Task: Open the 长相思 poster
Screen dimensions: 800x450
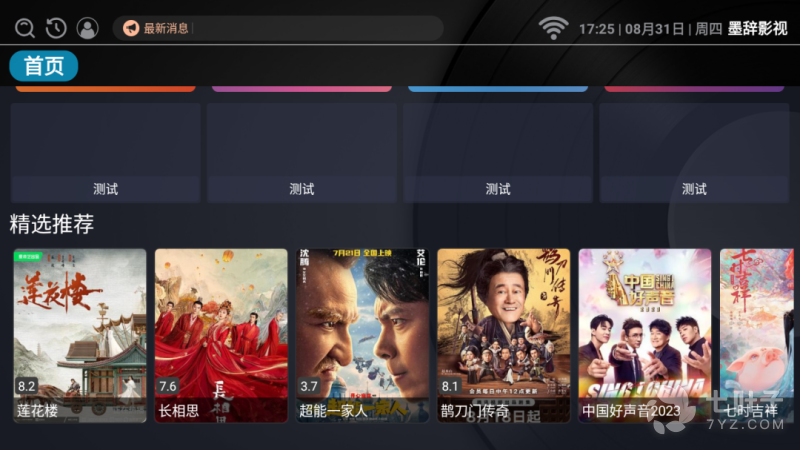Action: pos(221,335)
